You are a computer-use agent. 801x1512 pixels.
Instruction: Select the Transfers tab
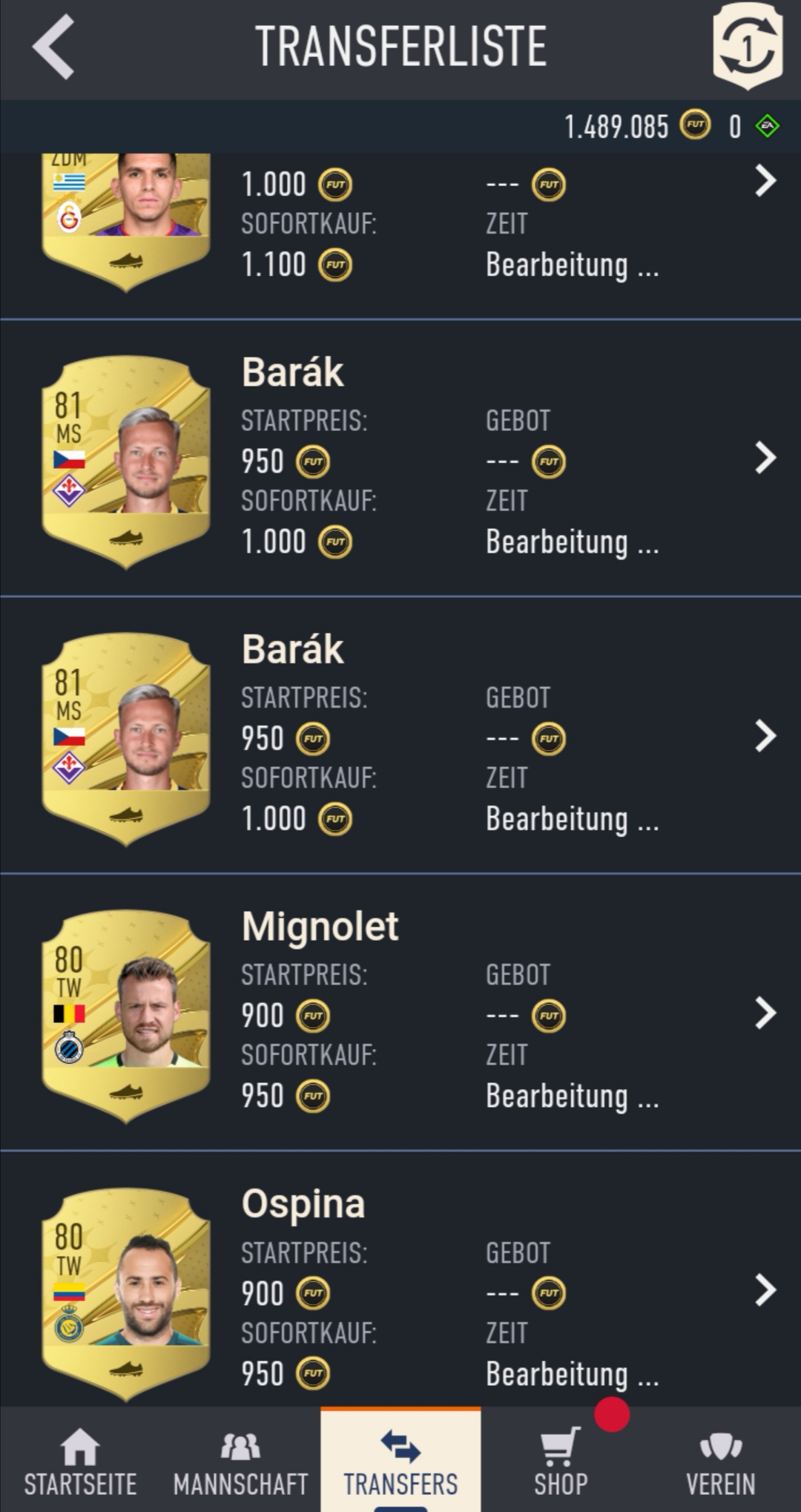400,1460
